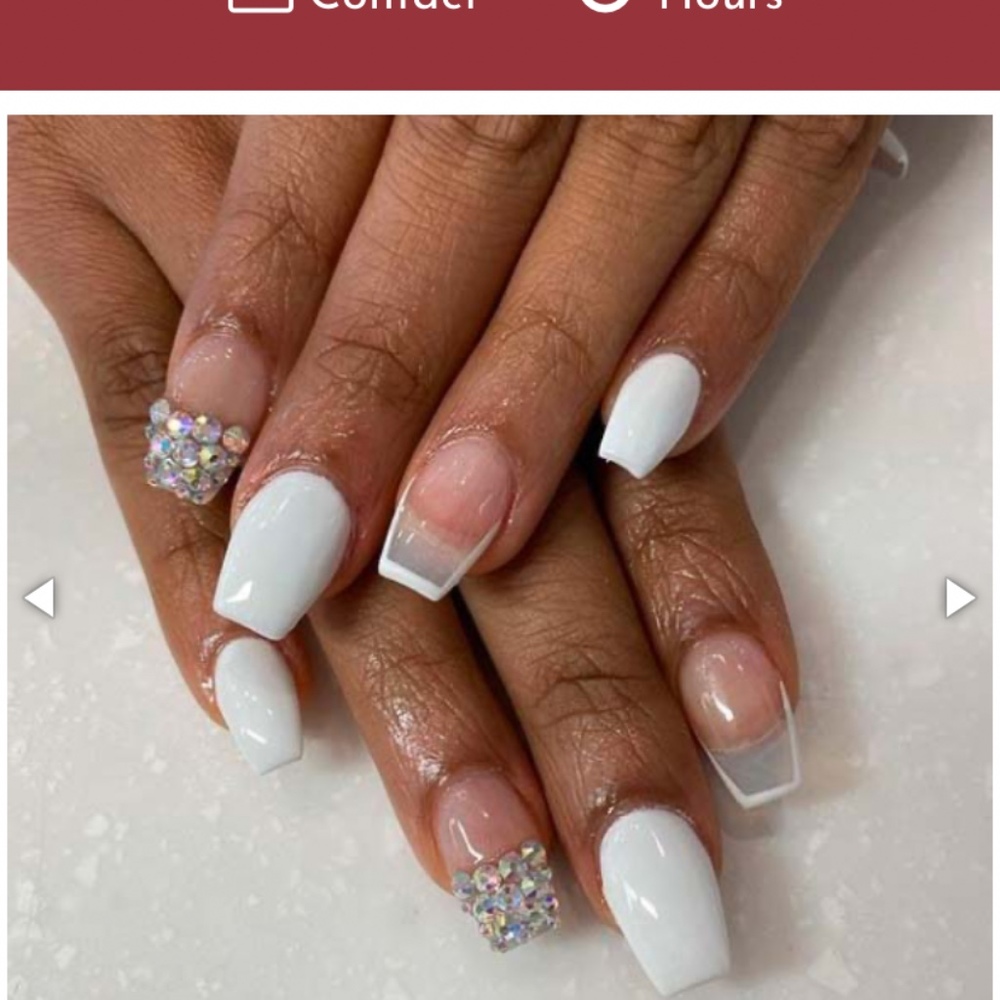Open the Hours link in header

(682, 5)
